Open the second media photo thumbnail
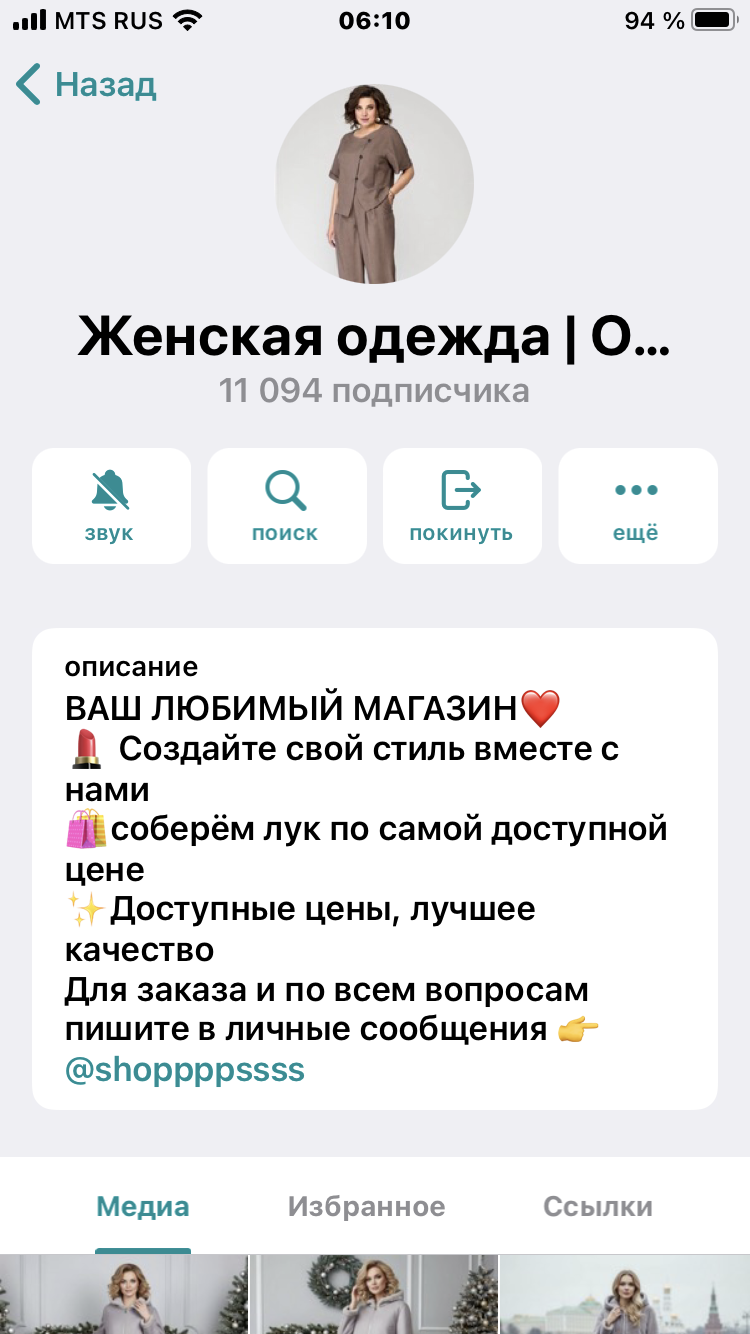 click(373, 1295)
